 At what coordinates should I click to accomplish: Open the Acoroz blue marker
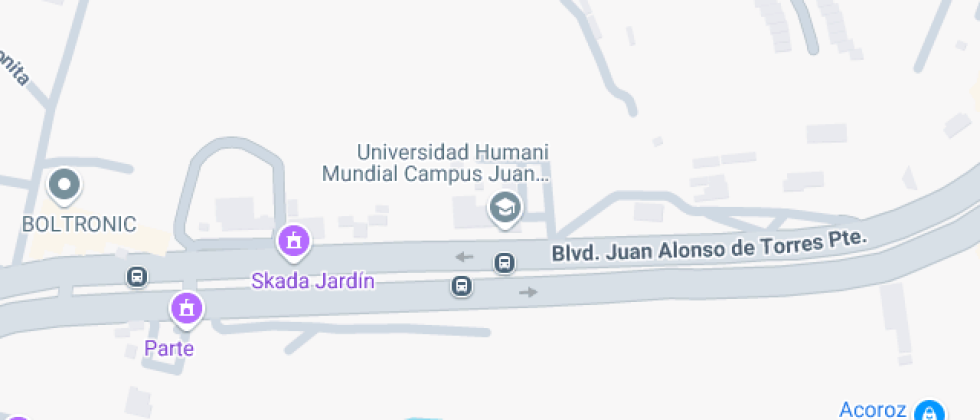pos(931,411)
